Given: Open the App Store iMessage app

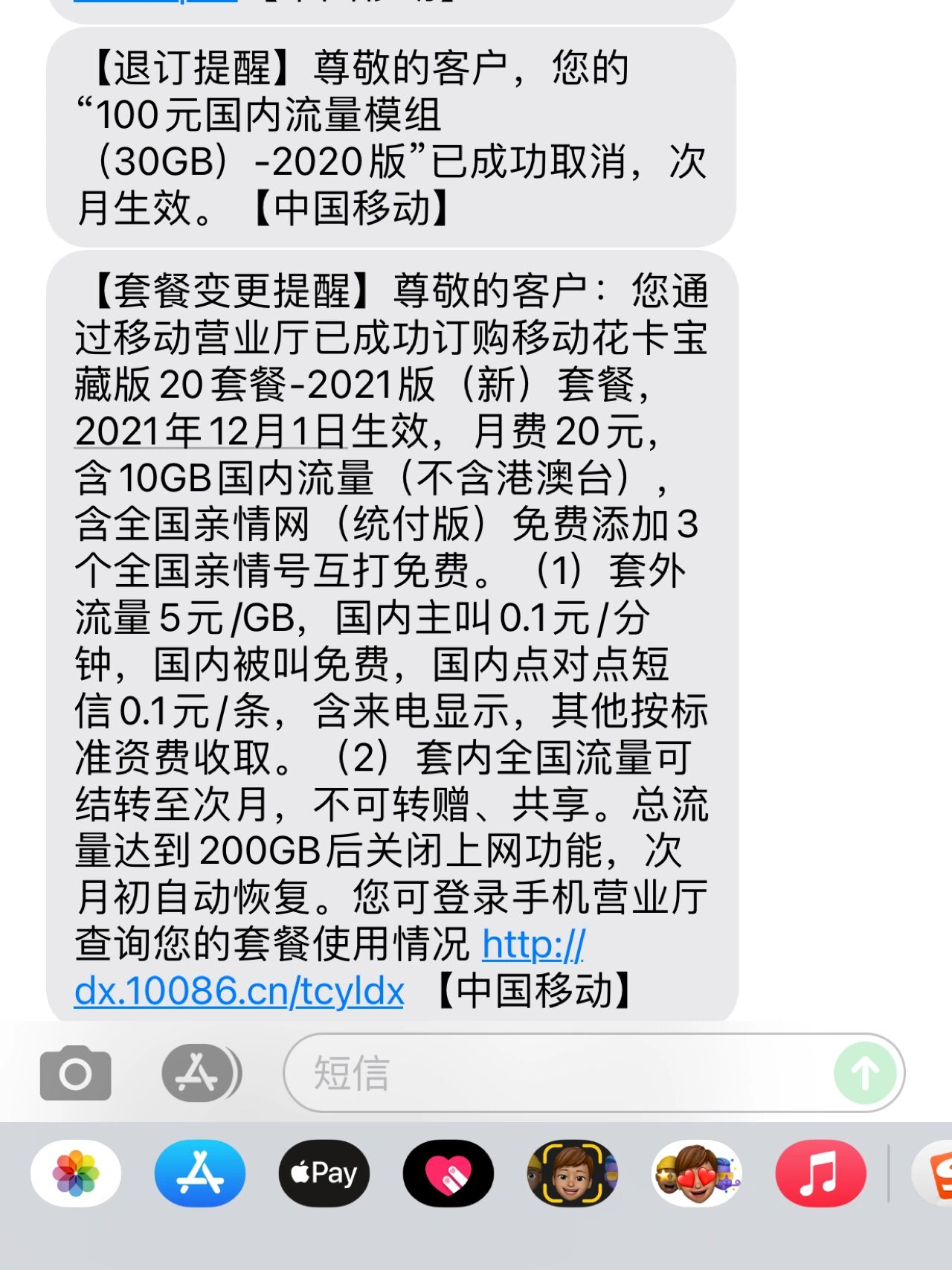Looking at the screenshot, I should tap(201, 1173).
